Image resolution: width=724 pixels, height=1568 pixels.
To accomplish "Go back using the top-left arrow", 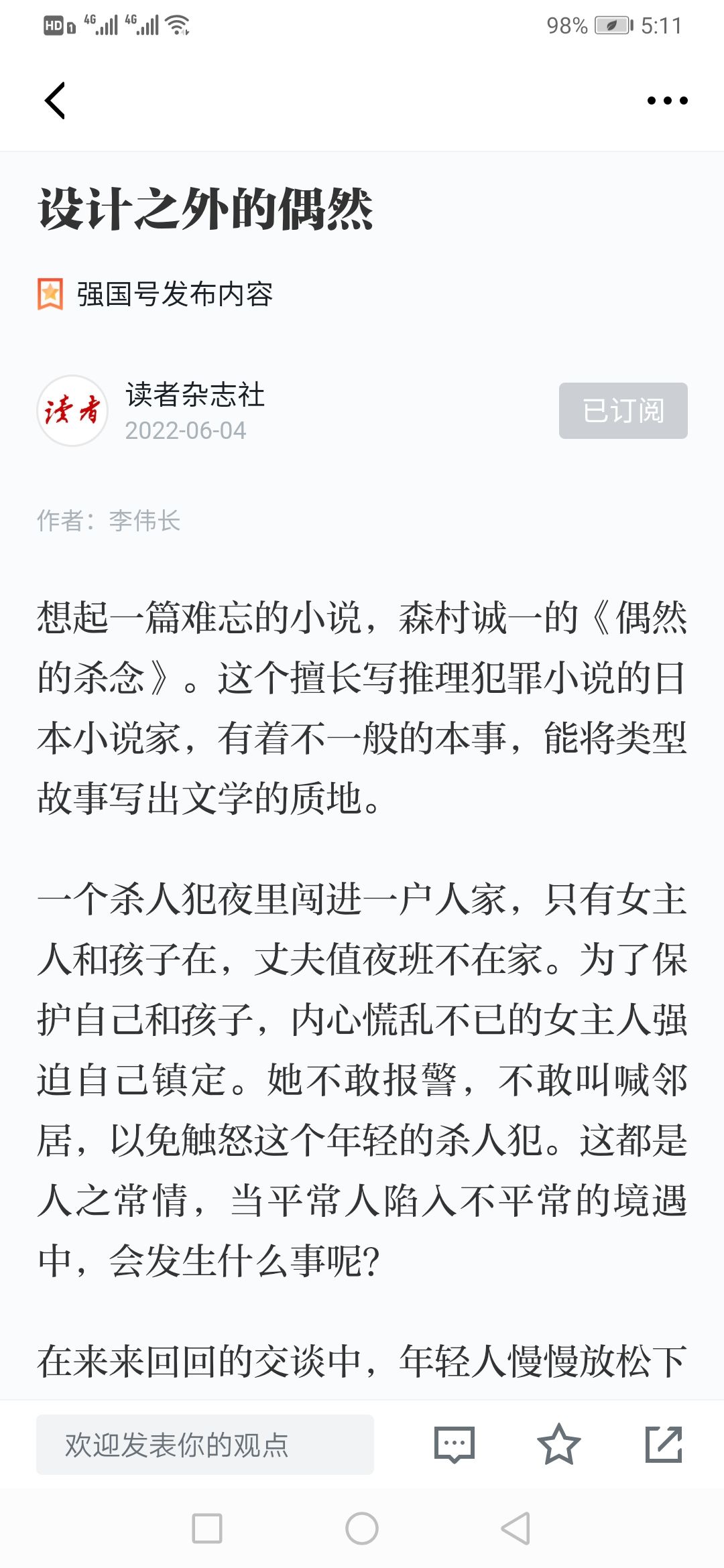I will (x=55, y=101).
